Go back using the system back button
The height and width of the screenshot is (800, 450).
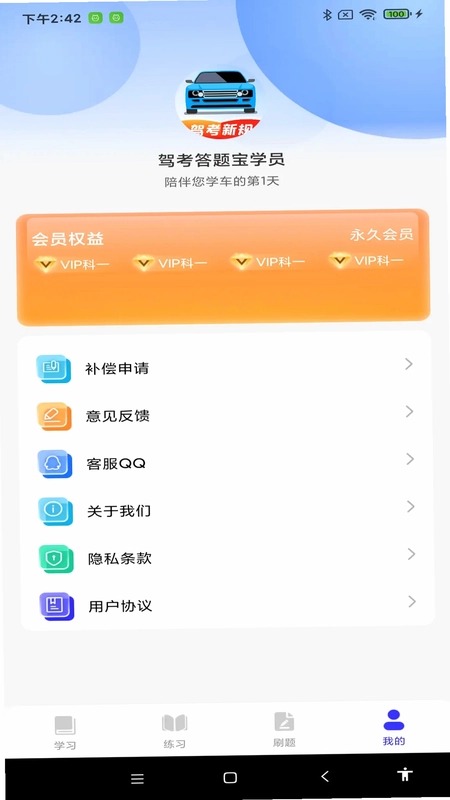[325, 776]
